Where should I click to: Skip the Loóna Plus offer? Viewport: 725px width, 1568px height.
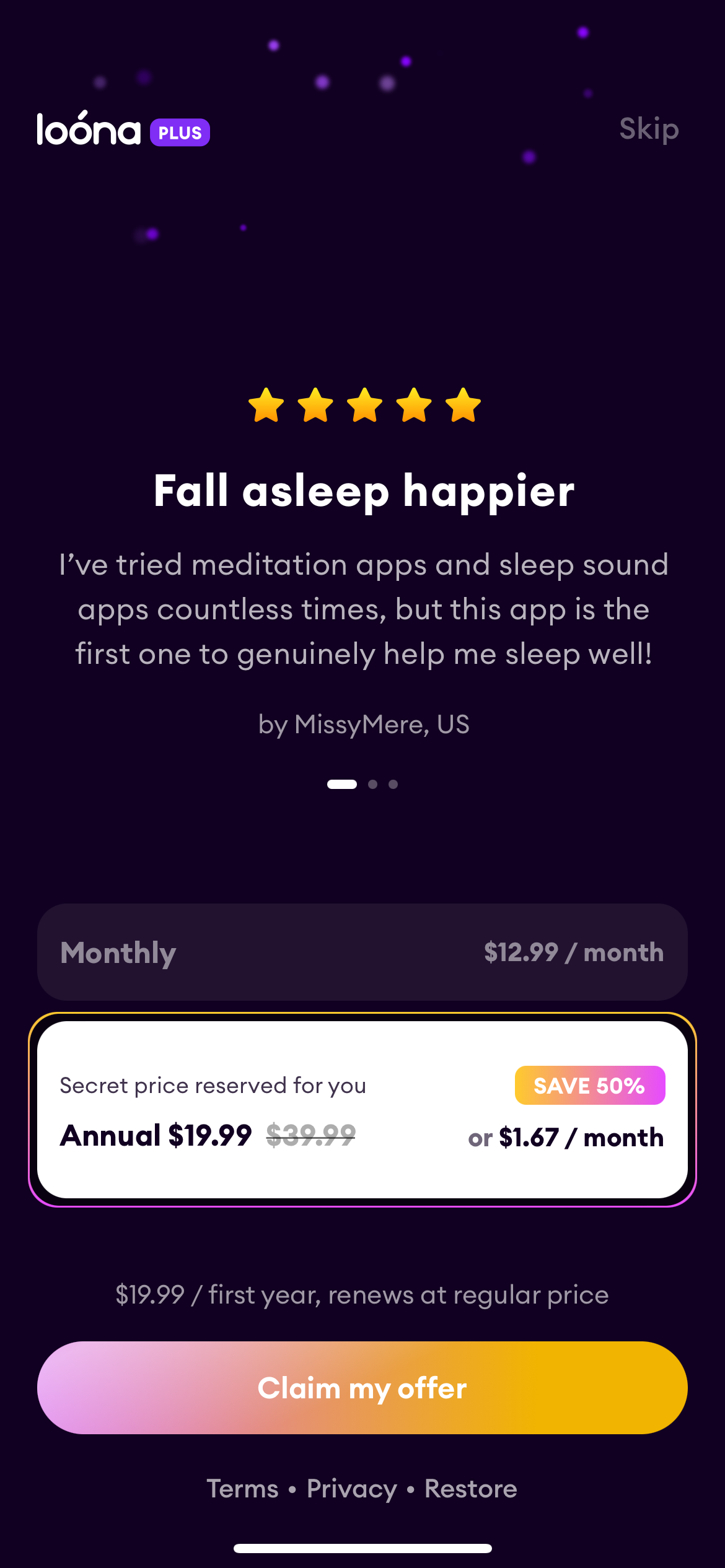click(649, 129)
